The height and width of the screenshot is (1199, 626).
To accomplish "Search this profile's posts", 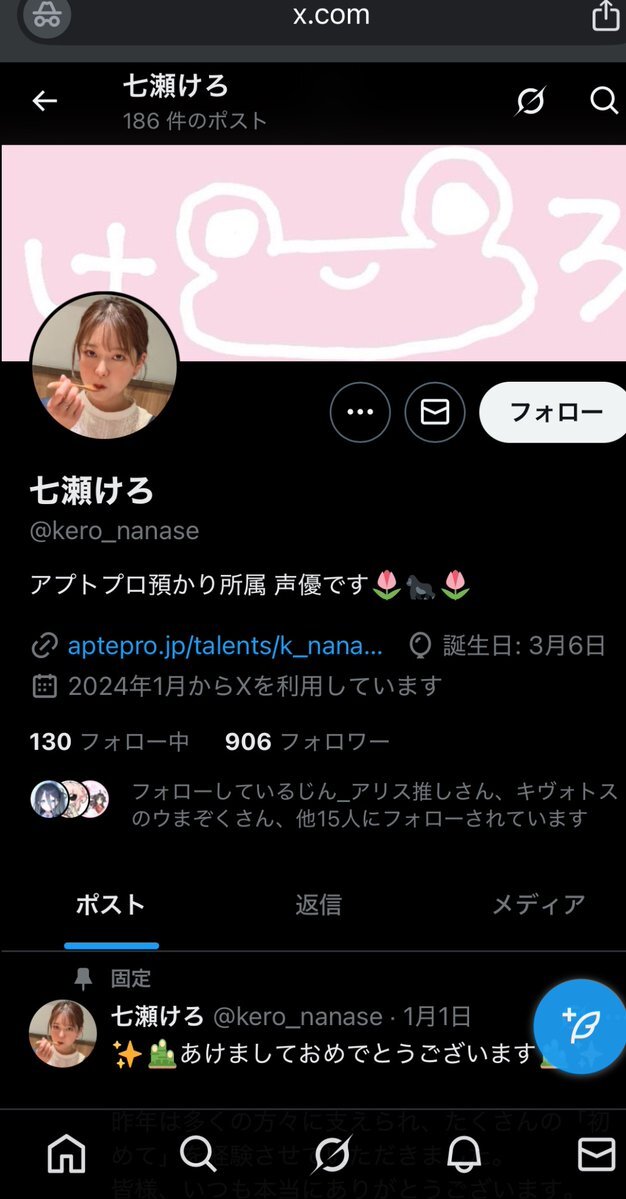I will pyautogui.click(x=604, y=101).
